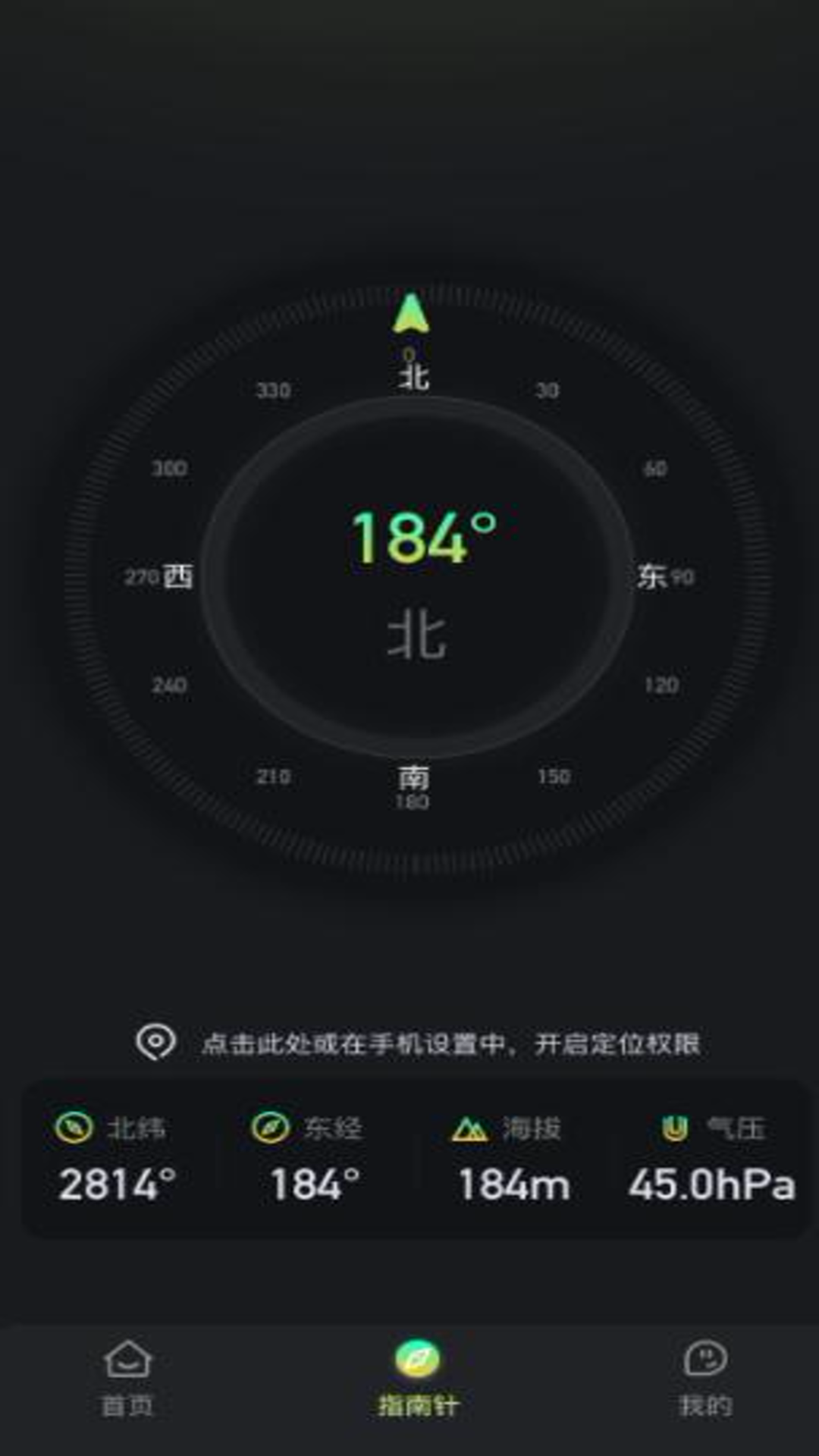Select the 指南针 tab
Screen dimensions: 819x1456
point(417,1377)
